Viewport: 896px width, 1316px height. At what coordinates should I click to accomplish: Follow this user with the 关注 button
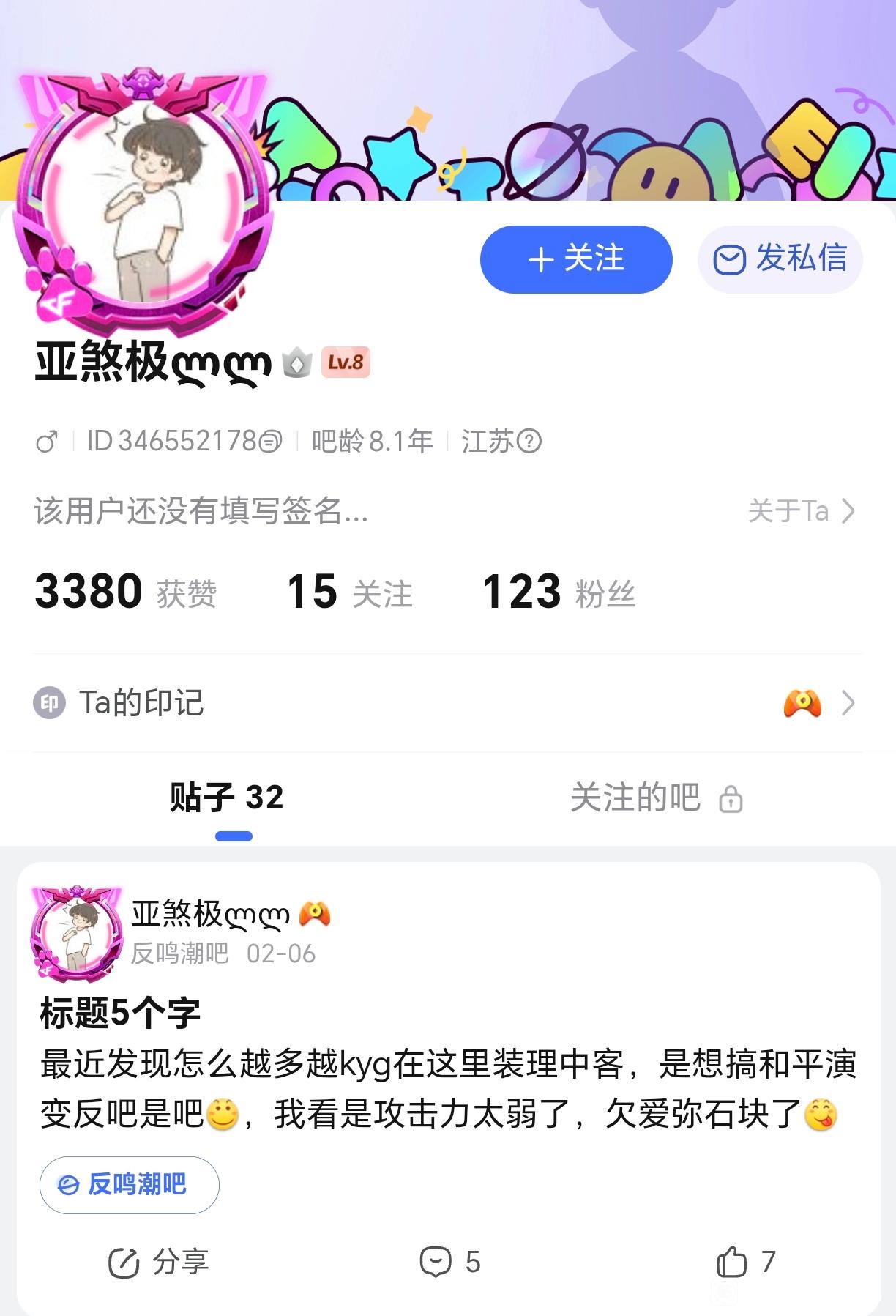point(575,259)
